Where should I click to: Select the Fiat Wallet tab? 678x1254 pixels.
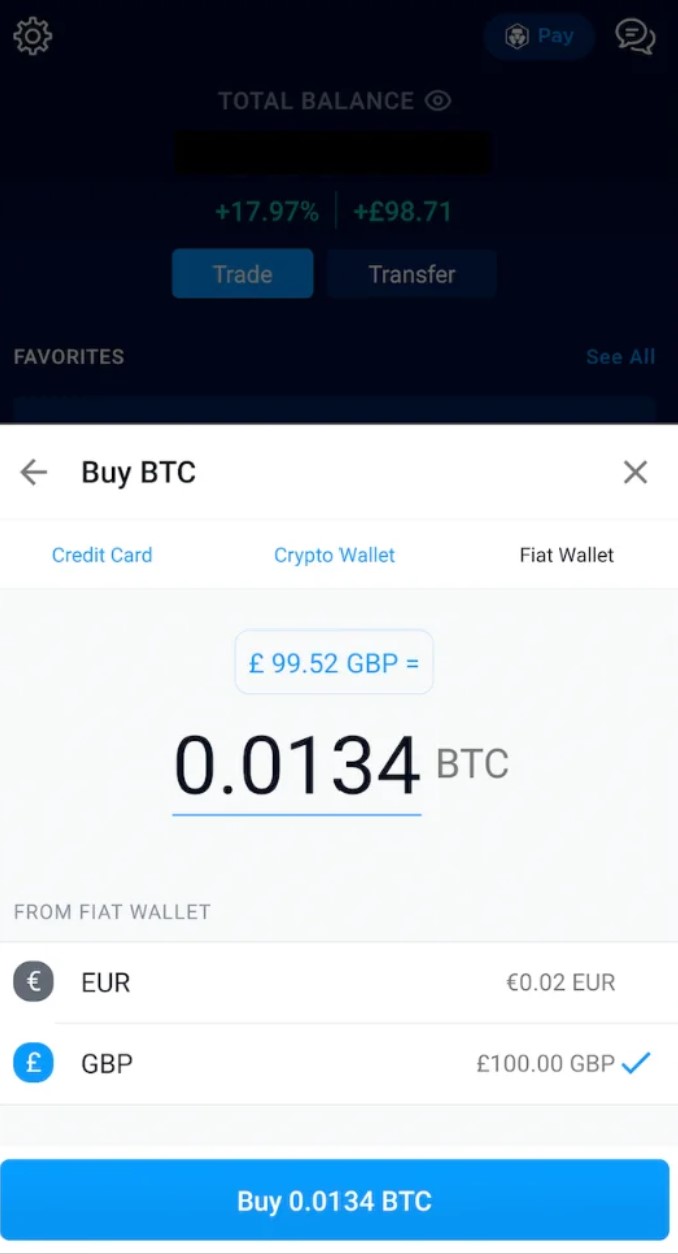click(567, 555)
